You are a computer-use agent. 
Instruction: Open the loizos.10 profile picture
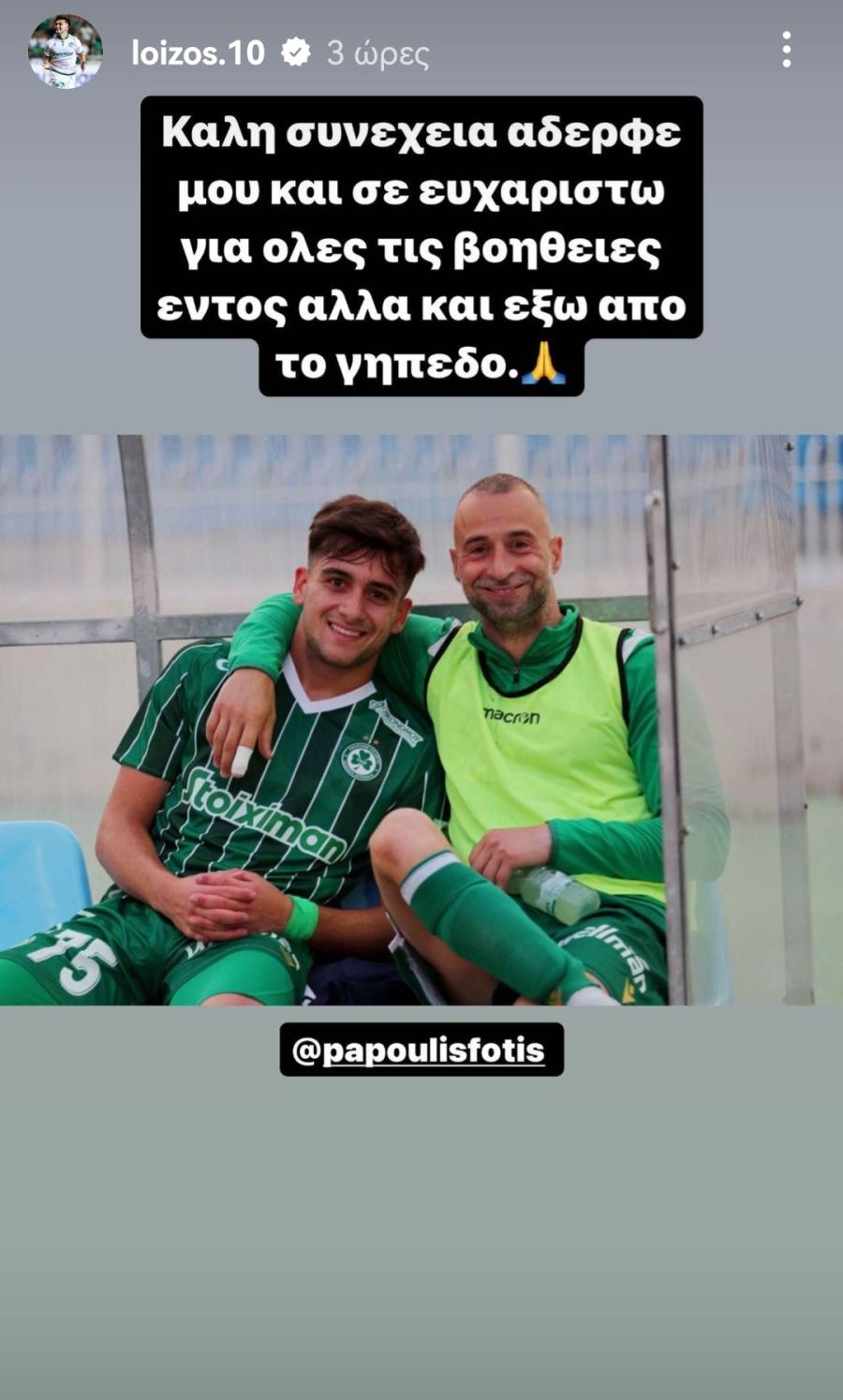coord(65,52)
